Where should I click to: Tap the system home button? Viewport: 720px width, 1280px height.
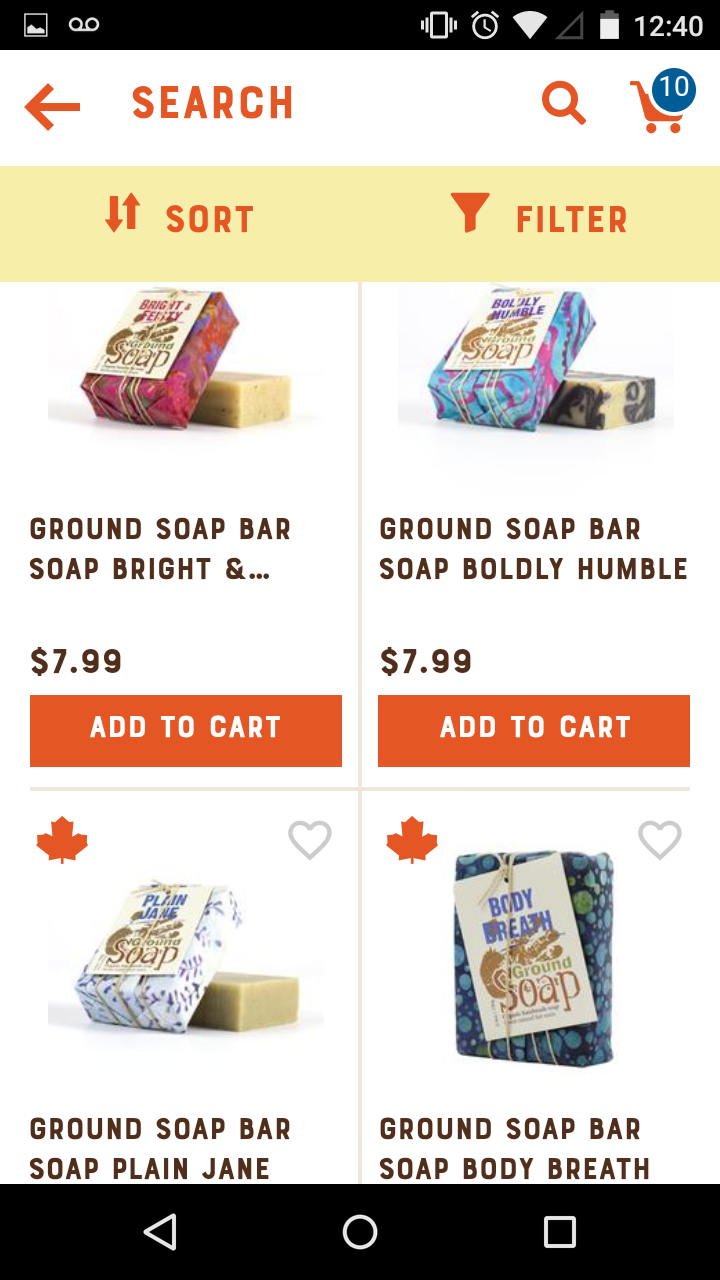pos(360,1232)
